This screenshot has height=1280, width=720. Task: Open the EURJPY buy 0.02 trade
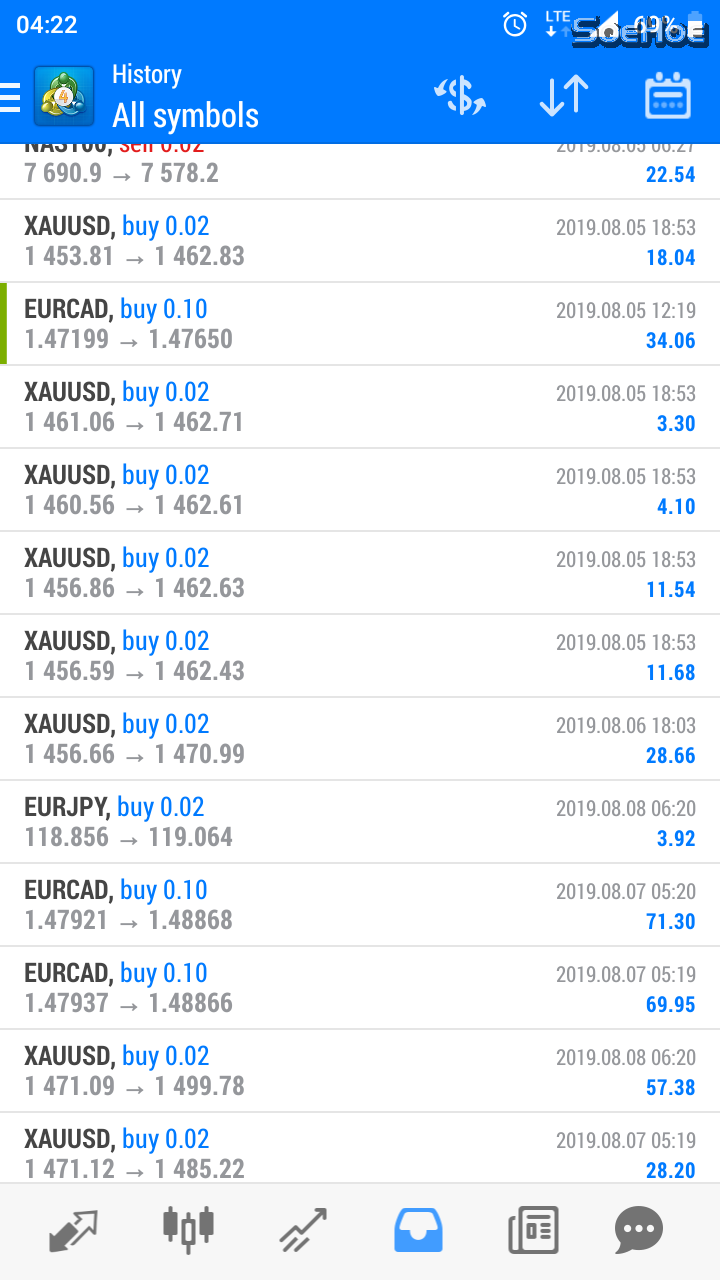point(360,822)
